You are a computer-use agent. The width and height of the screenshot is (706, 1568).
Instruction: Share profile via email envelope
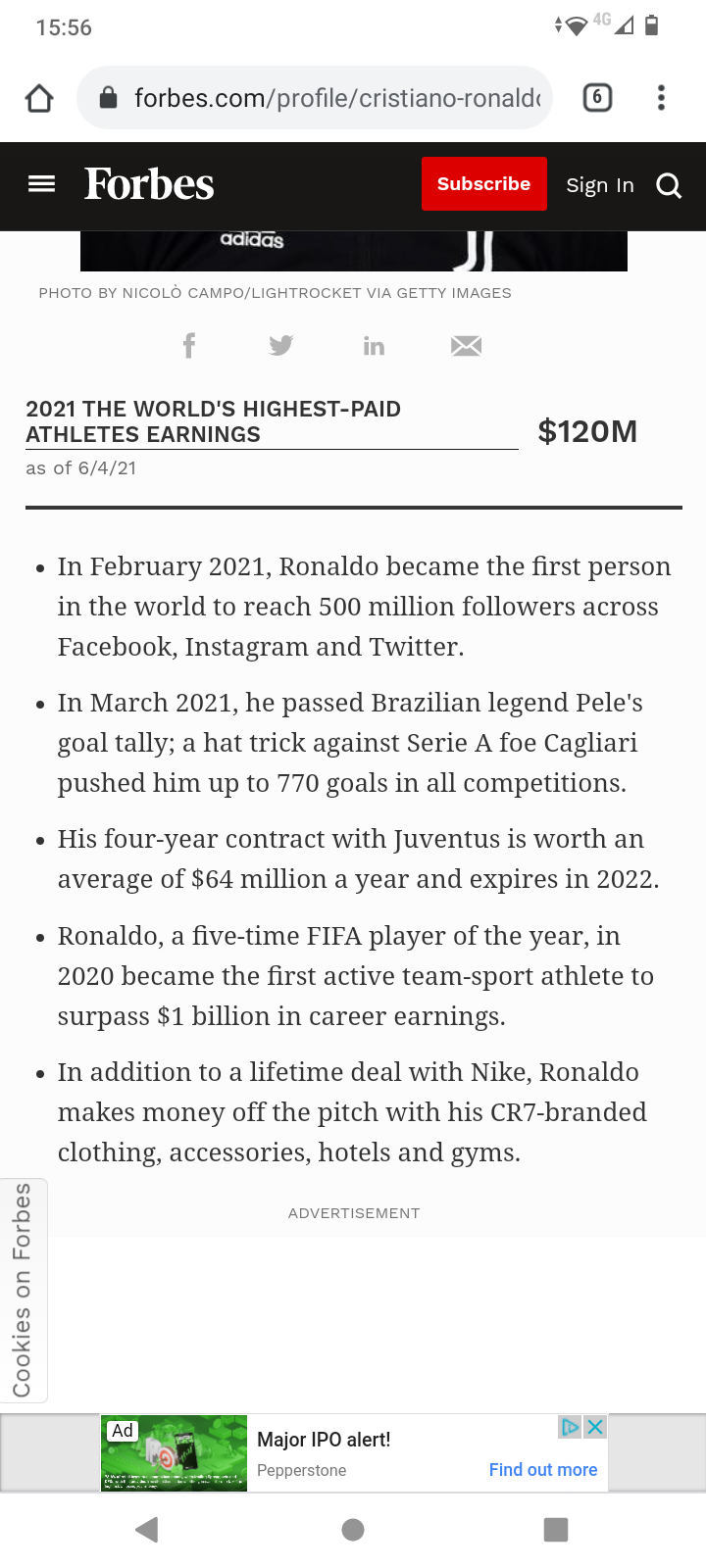click(466, 346)
